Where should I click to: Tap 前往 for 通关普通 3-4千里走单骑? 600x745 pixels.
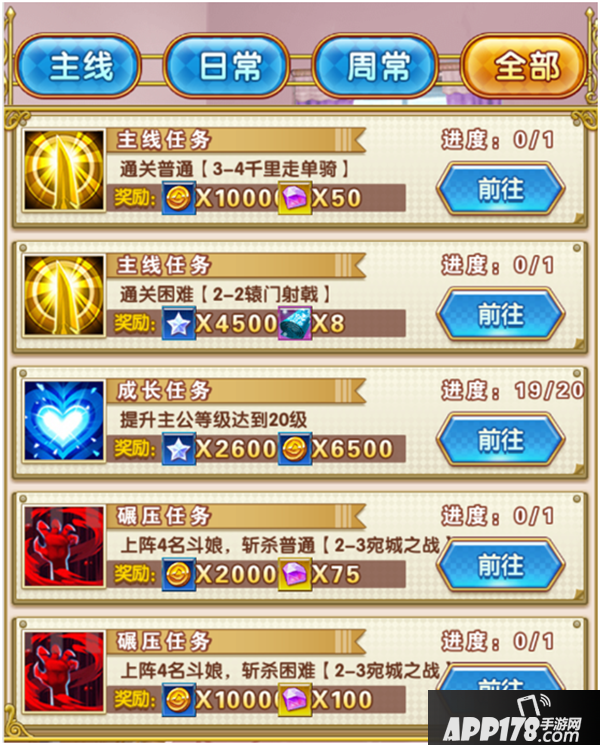click(x=500, y=189)
